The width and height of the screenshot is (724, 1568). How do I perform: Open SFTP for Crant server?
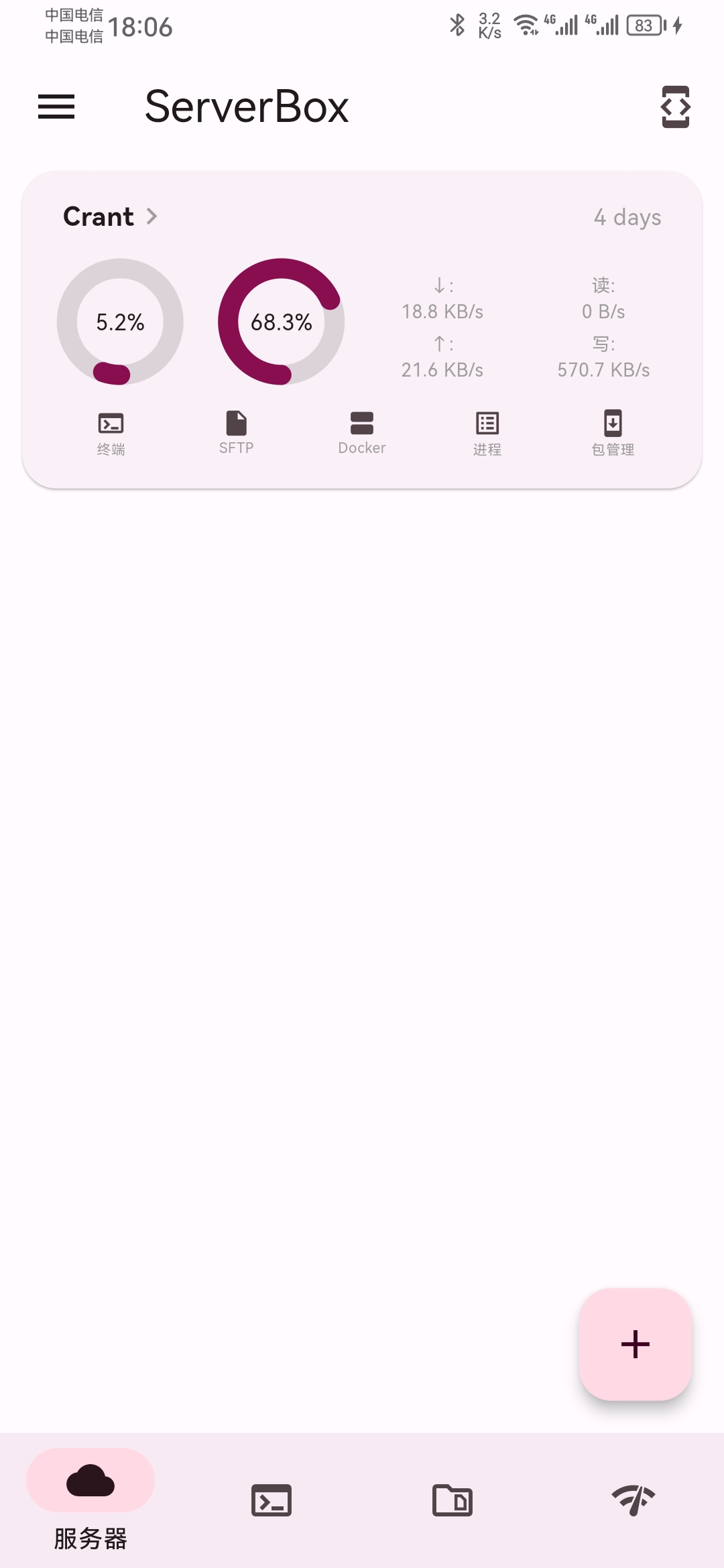(x=237, y=433)
